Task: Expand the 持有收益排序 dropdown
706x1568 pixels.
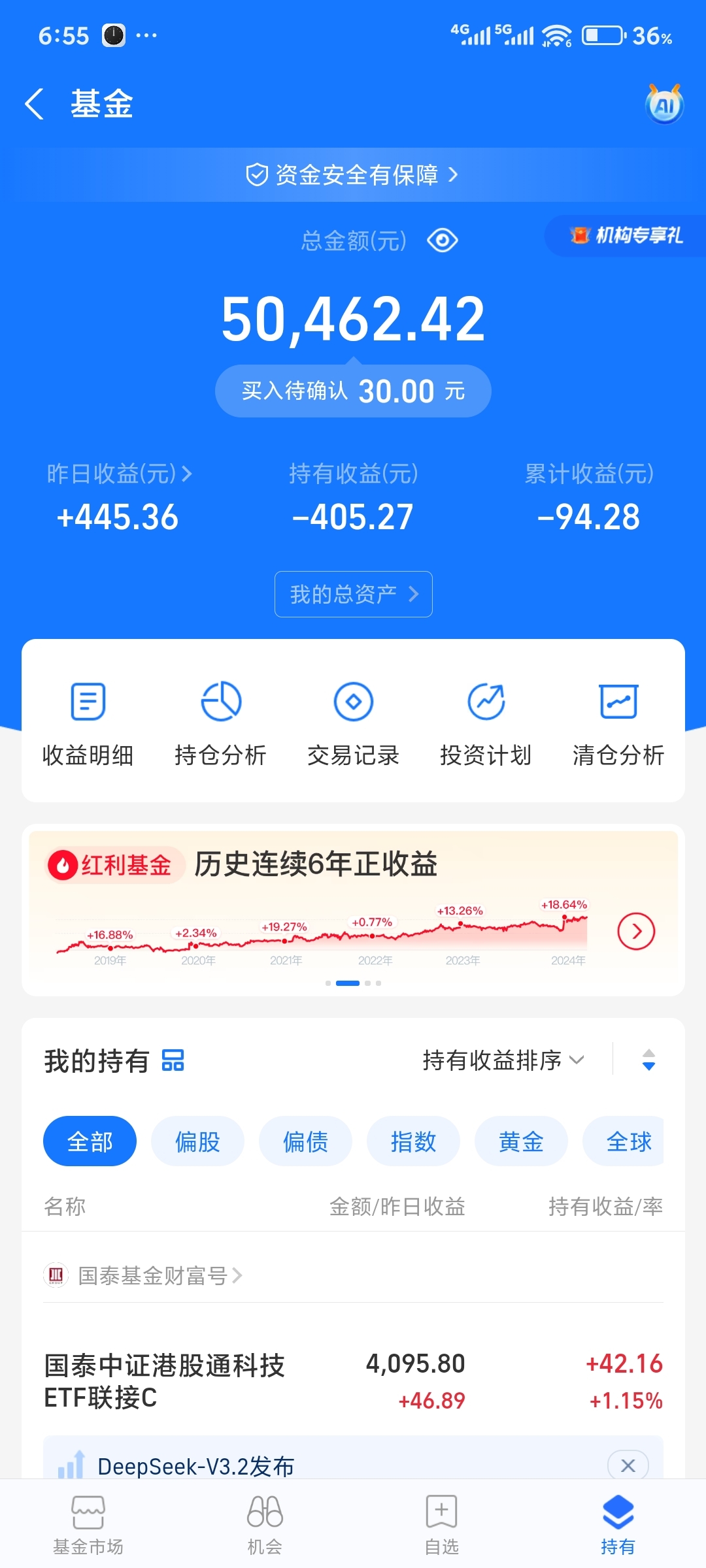Action: [x=503, y=1060]
